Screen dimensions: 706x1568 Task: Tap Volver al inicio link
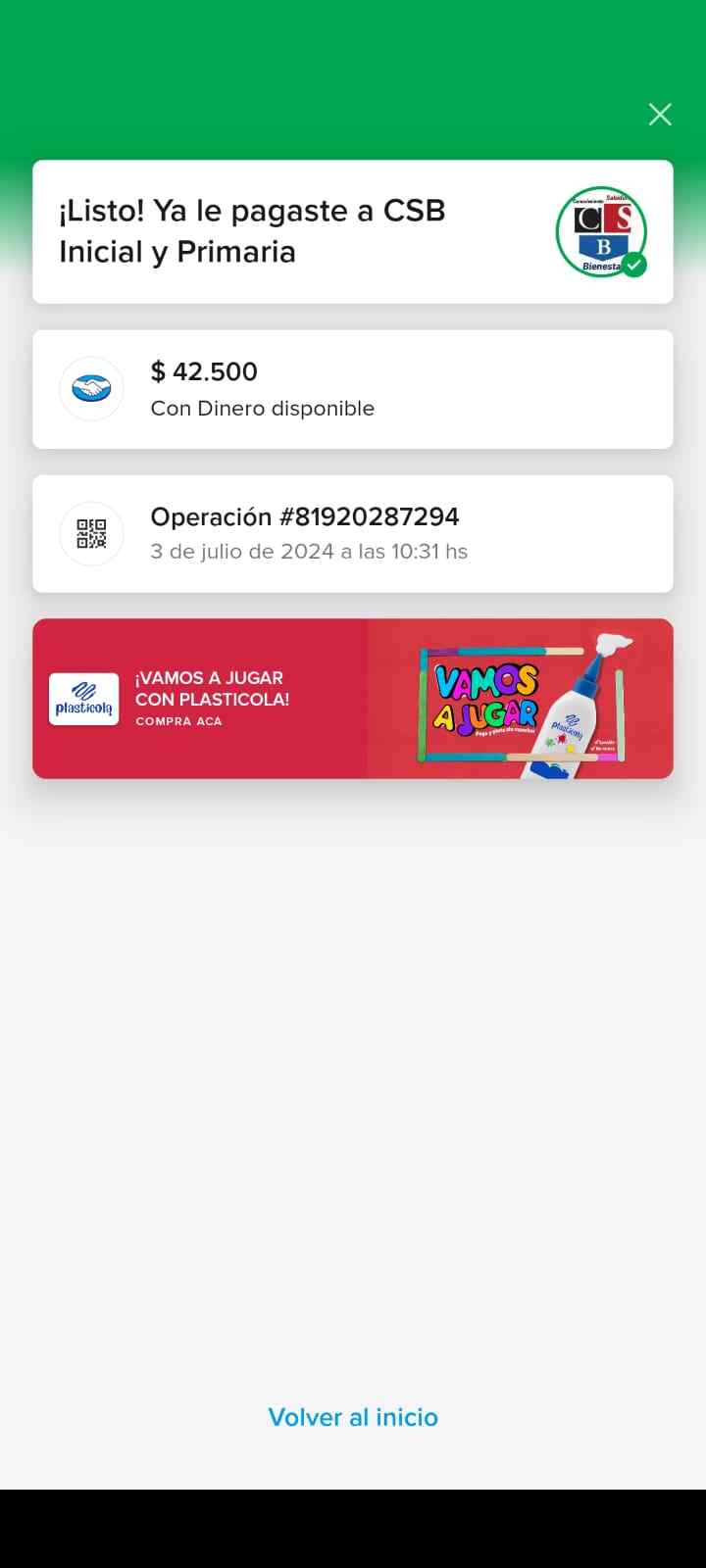click(x=353, y=1417)
